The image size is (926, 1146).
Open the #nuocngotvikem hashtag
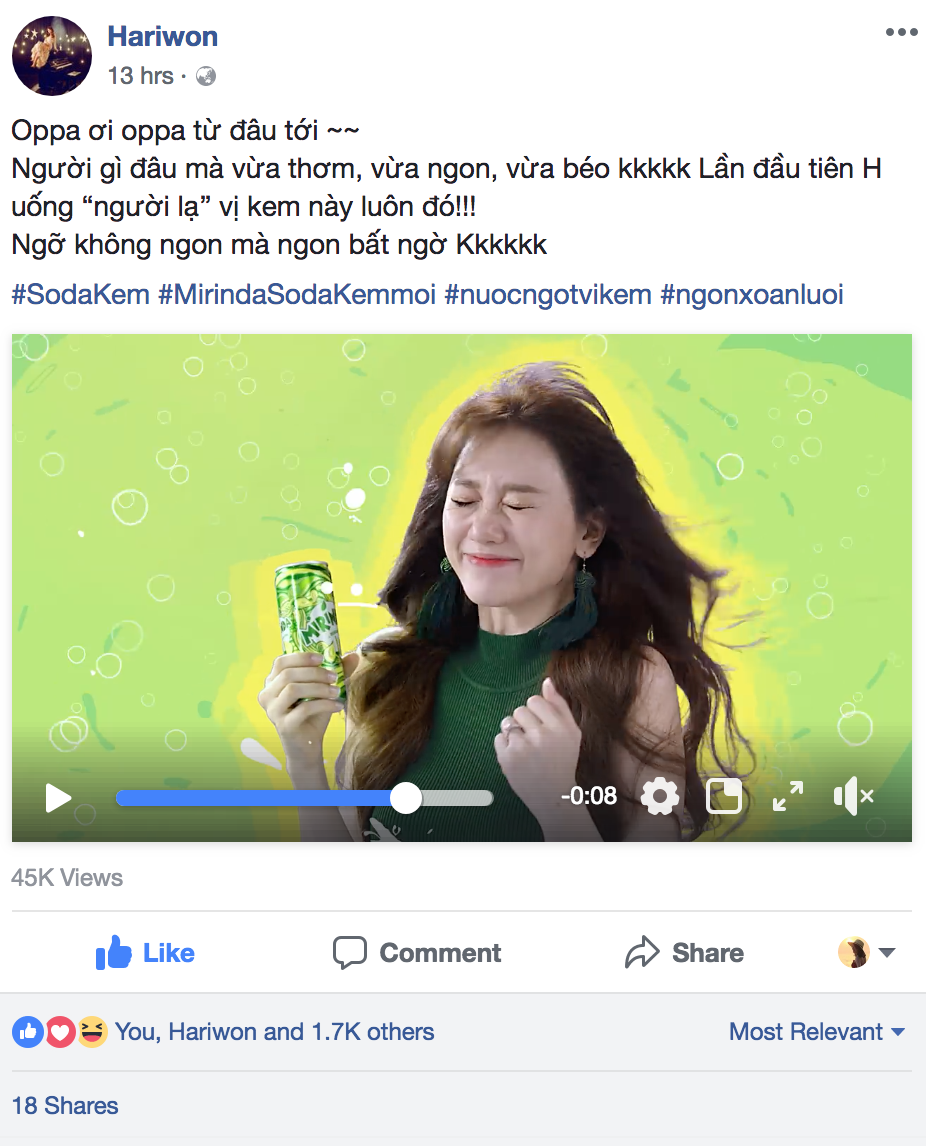coord(548,295)
